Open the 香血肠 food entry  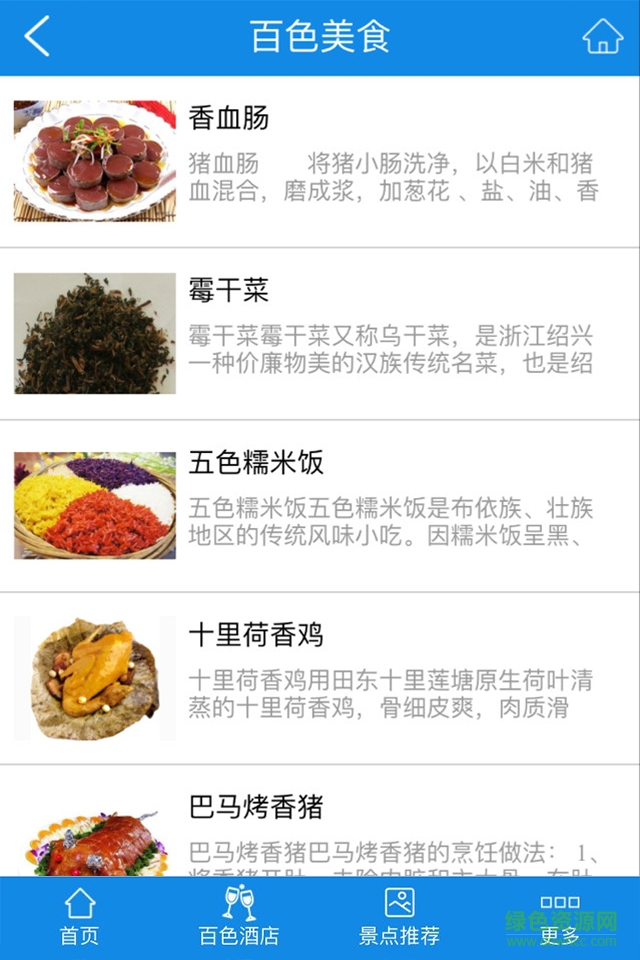(x=320, y=162)
